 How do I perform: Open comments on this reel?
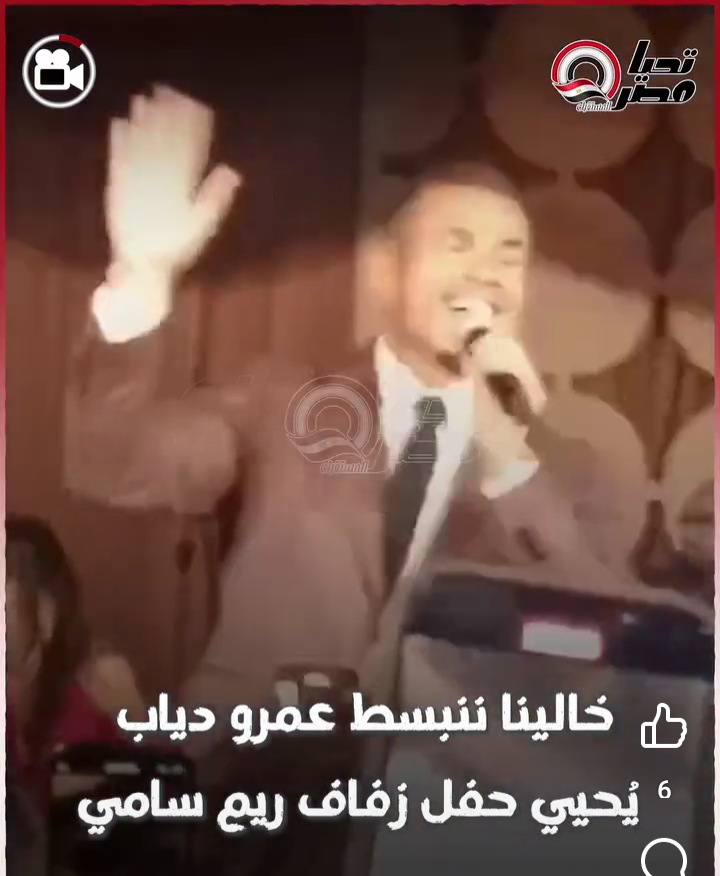(664, 858)
